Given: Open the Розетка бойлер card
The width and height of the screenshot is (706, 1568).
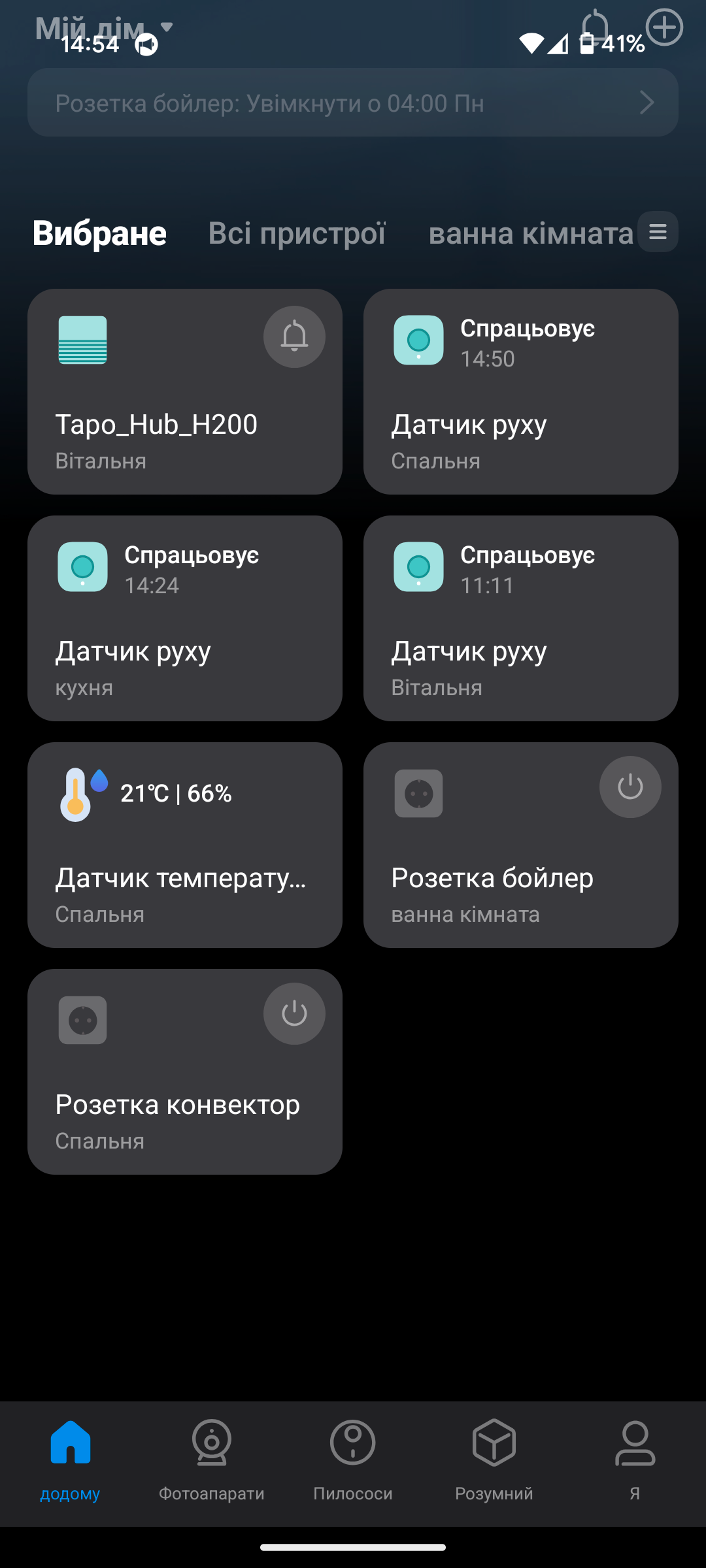Looking at the screenshot, I should 492,877.
